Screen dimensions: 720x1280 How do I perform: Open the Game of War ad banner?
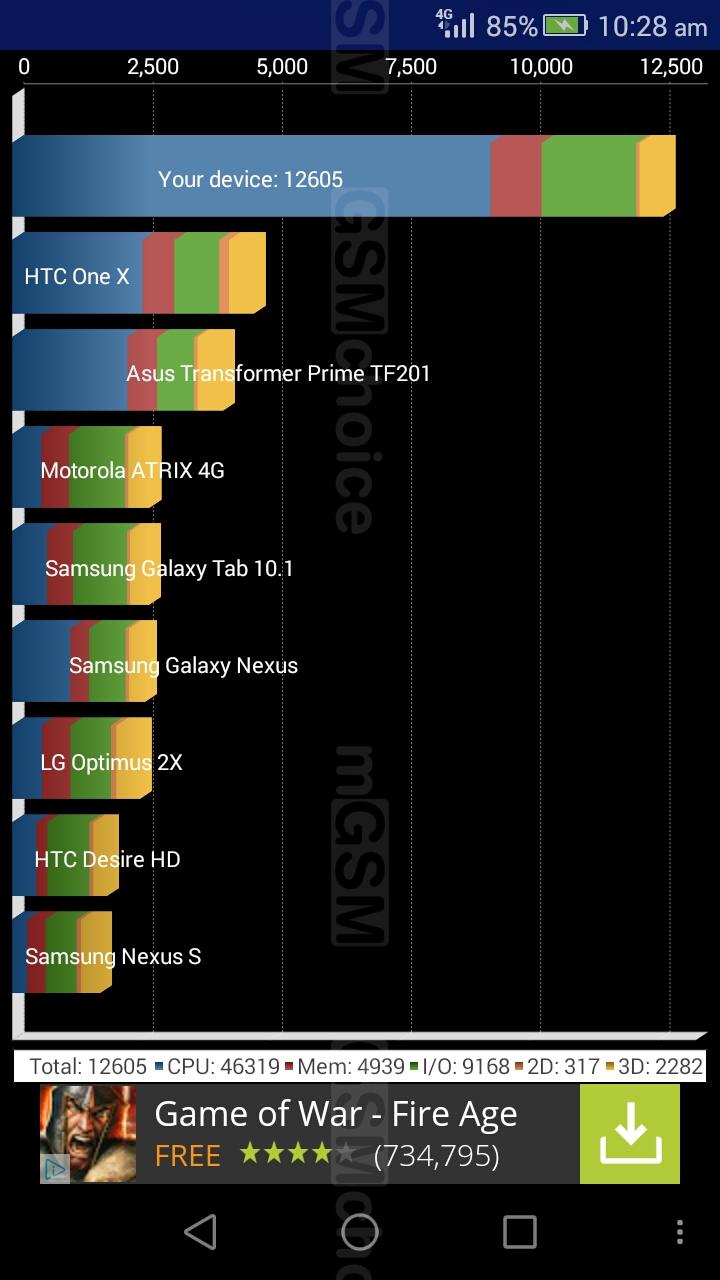[360, 1134]
